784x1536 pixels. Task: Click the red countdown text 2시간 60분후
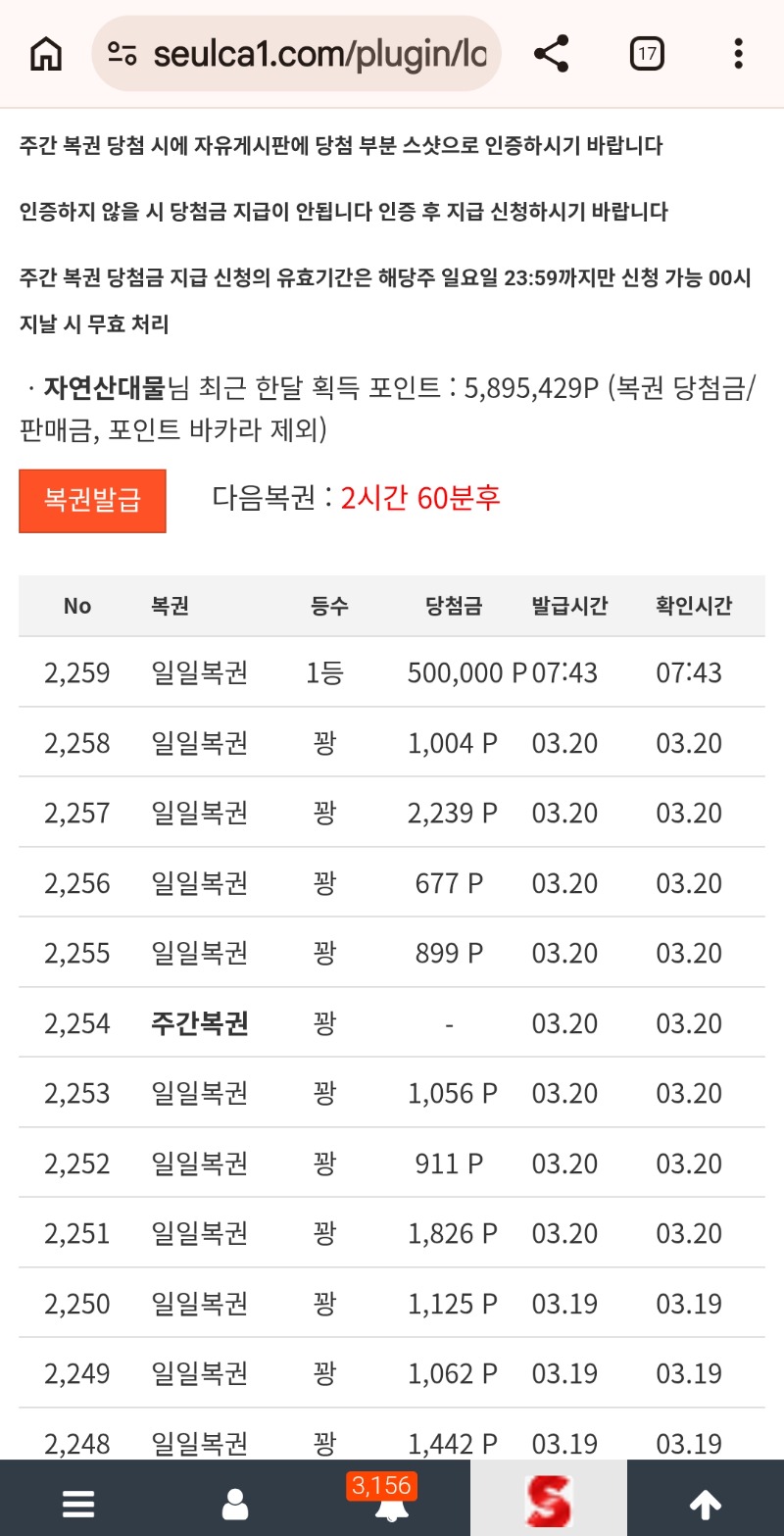pos(420,499)
